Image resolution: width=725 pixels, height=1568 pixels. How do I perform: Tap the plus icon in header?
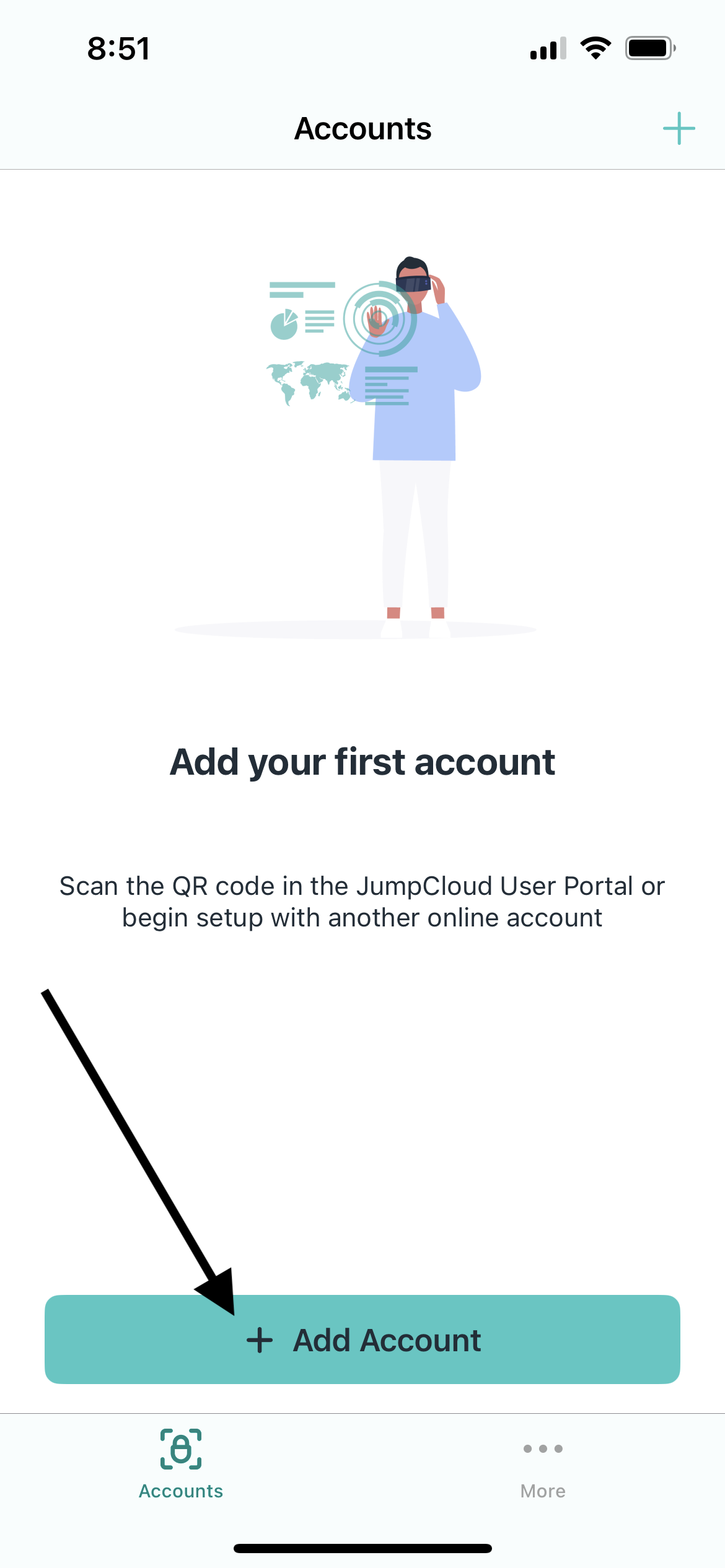point(679,128)
